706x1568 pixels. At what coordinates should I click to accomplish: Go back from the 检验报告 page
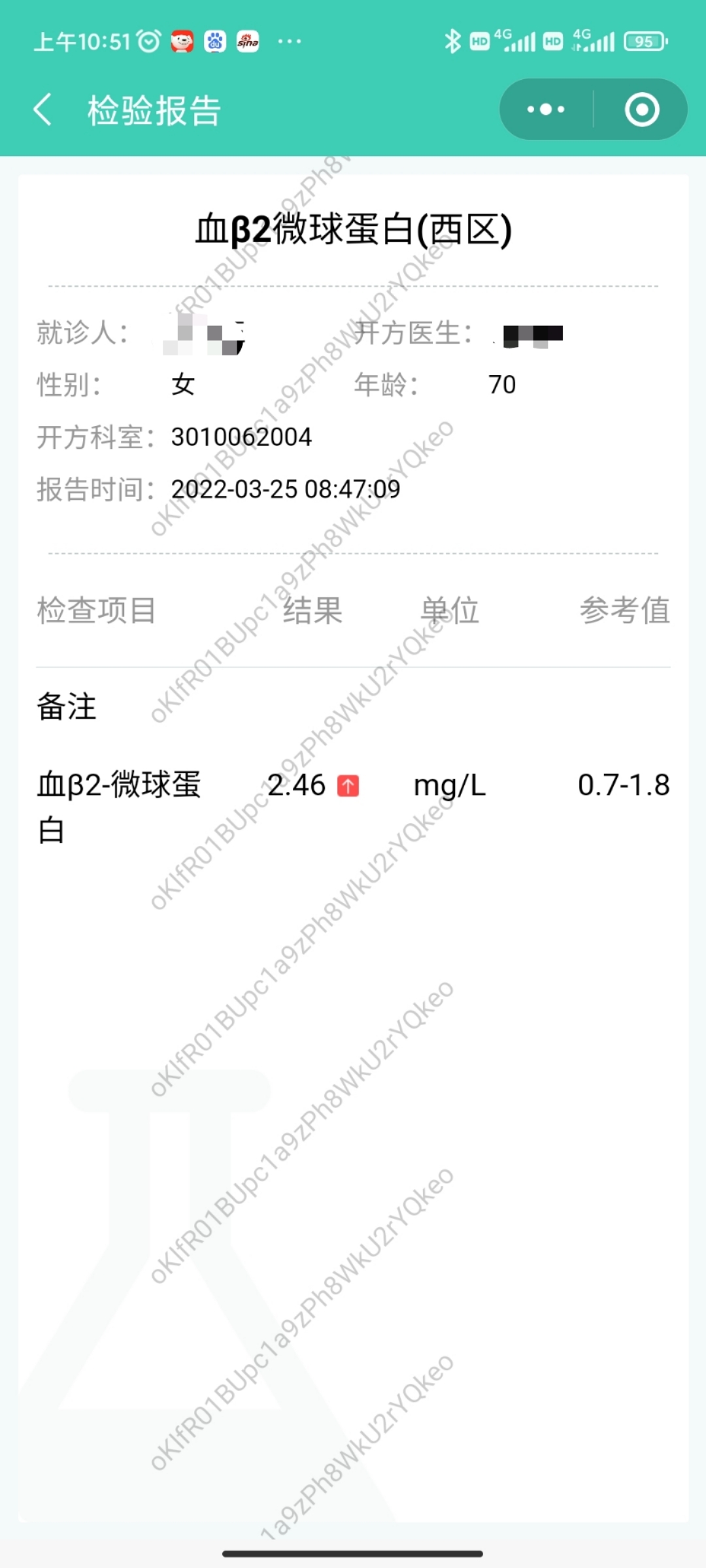tap(42, 109)
